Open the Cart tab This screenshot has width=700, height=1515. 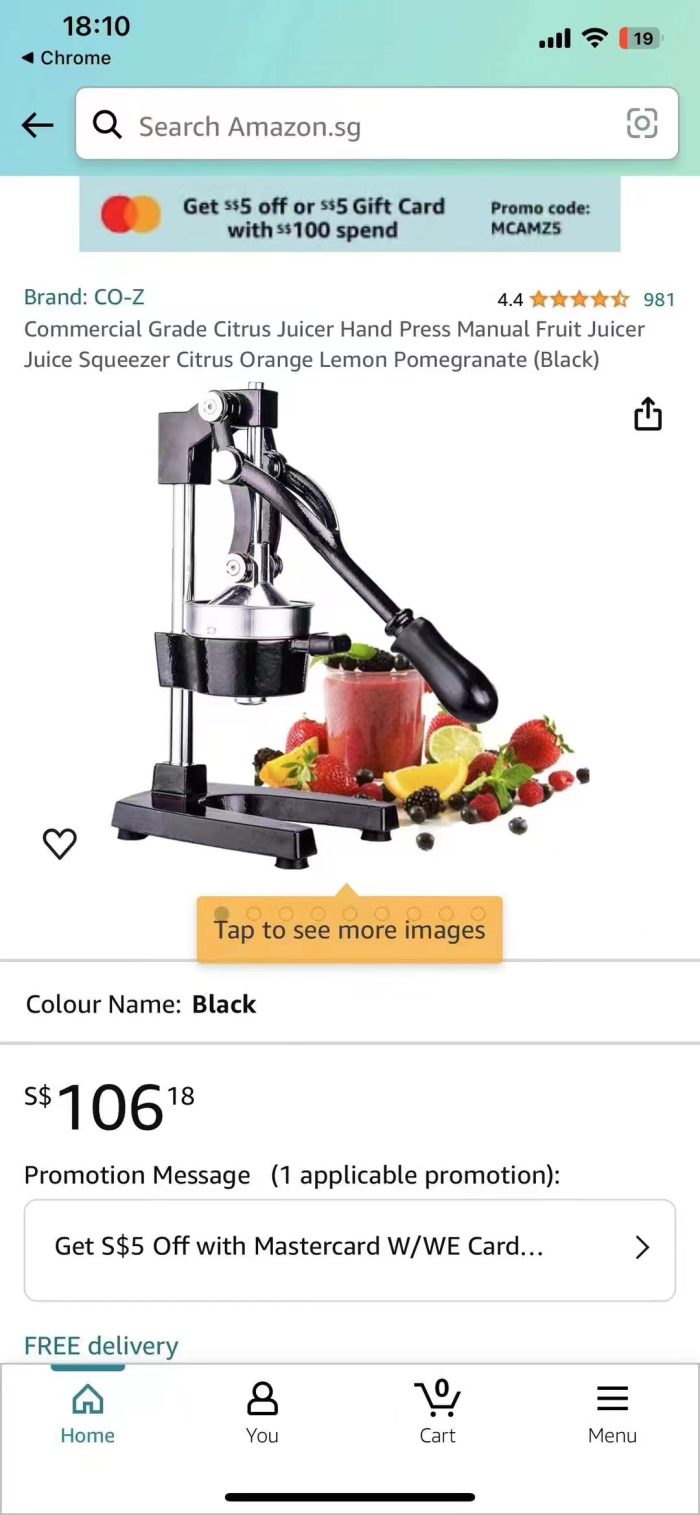[x=437, y=1412]
